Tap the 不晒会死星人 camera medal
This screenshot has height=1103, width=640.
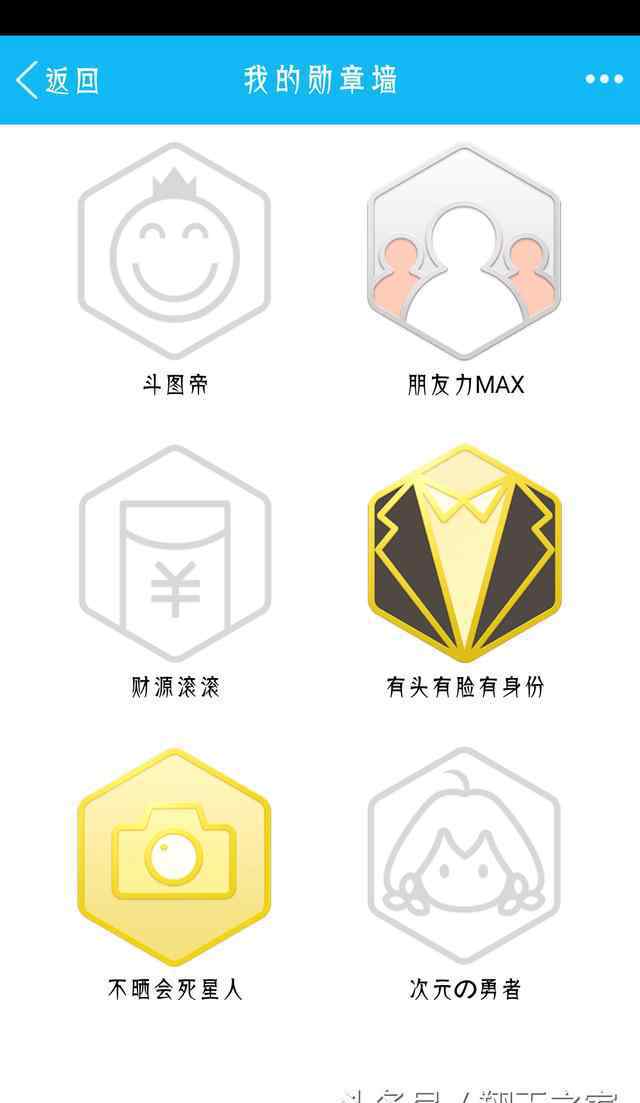(175, 857)
